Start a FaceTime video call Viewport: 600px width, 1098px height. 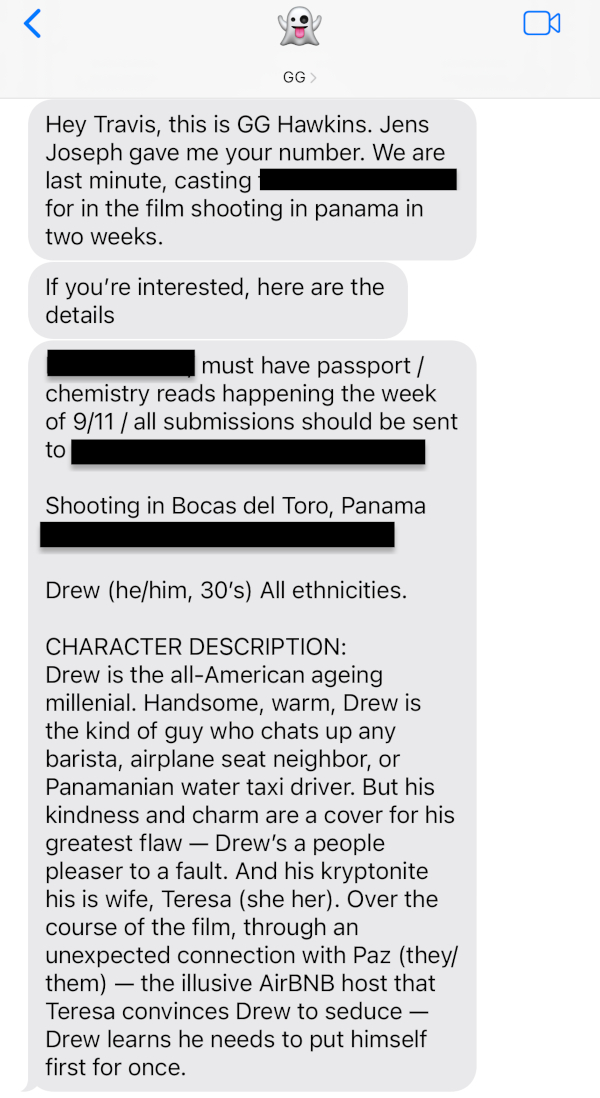(x=541, y=24)
